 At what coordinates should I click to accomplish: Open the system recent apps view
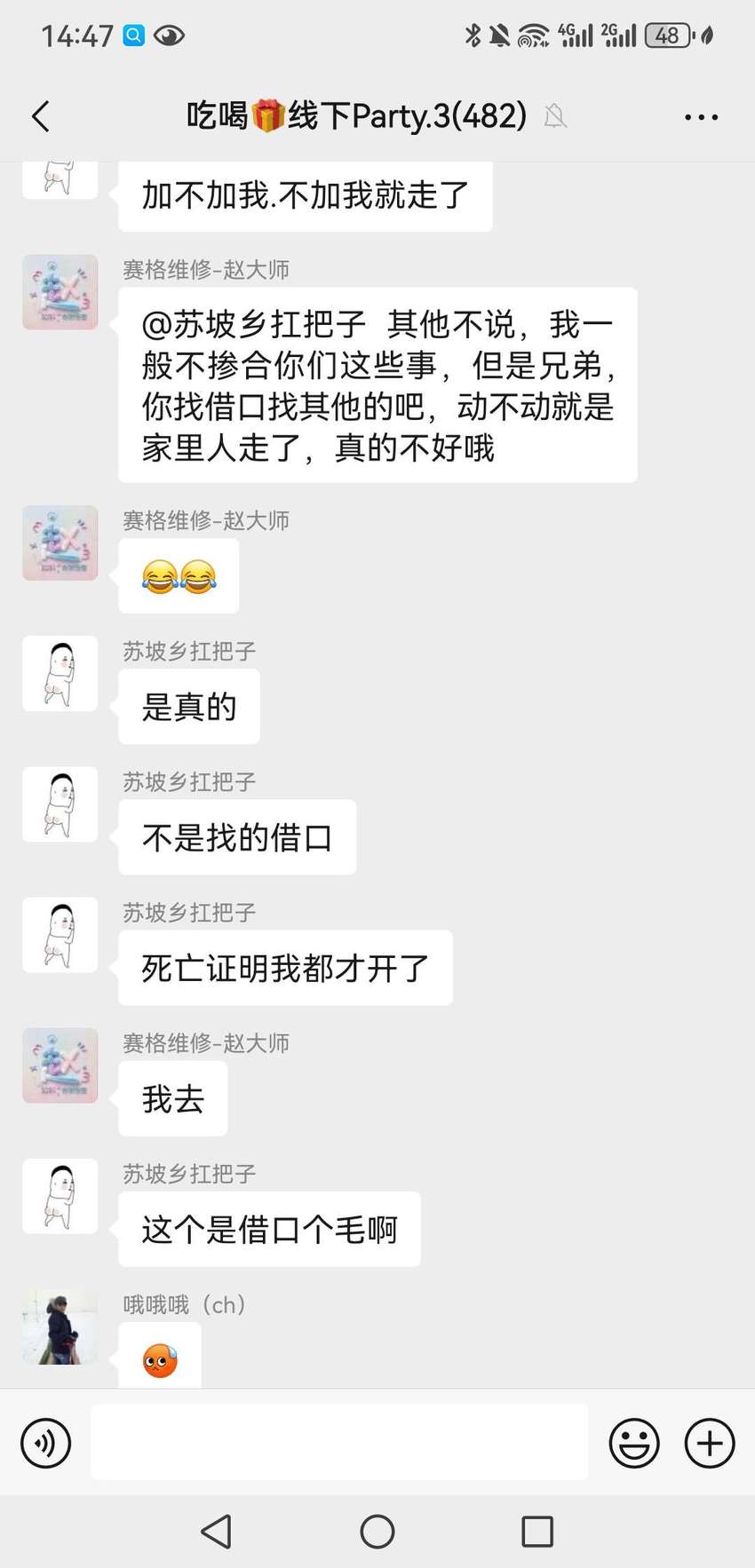click(x=537, y=1532)
